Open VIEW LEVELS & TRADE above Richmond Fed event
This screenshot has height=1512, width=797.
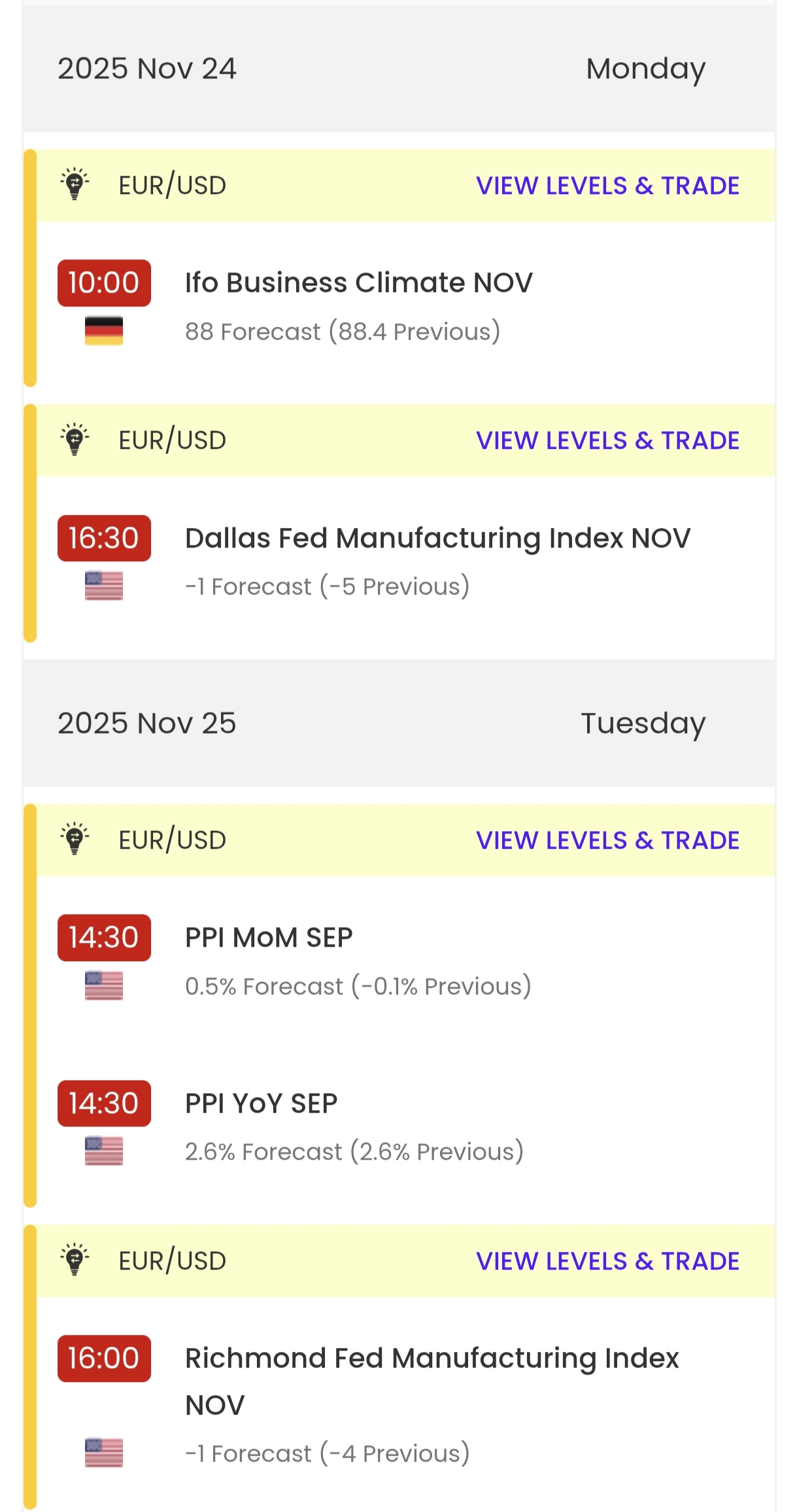[x=607, y=1262]
